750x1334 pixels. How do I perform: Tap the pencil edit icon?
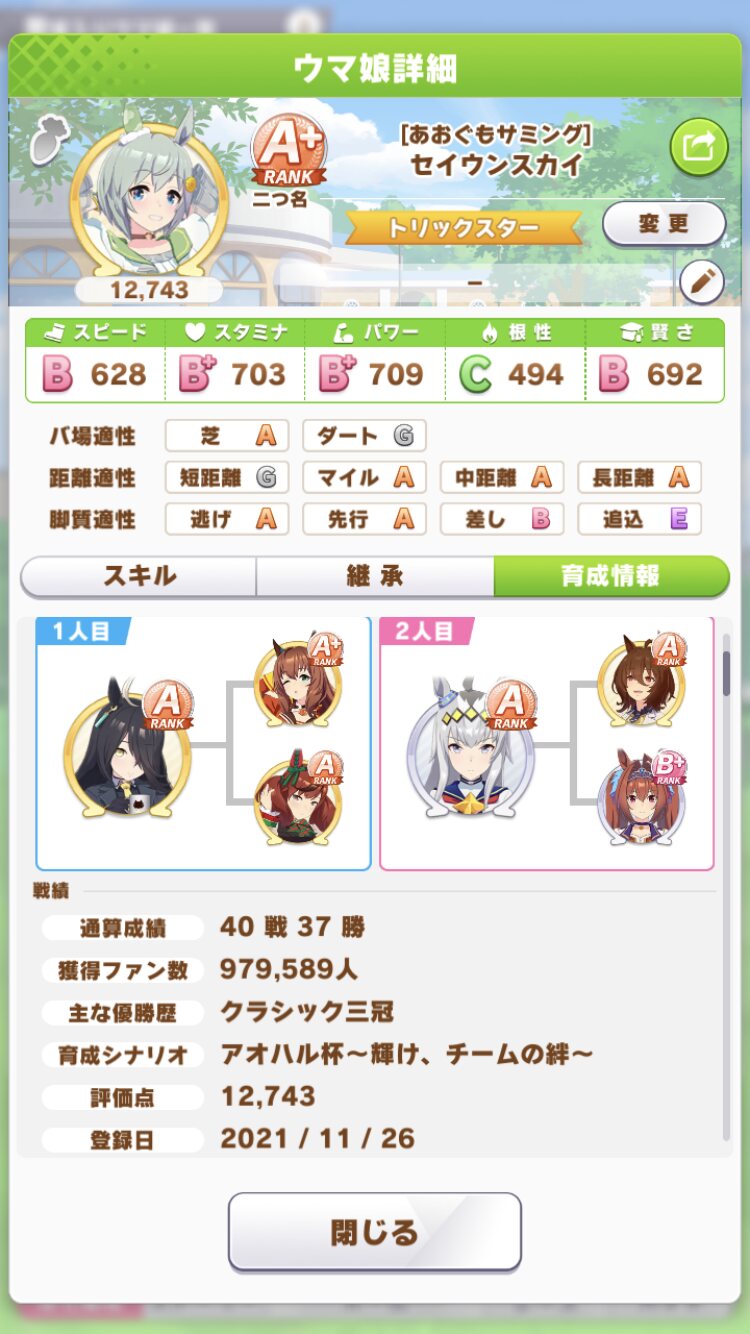(x=701, y=283)
